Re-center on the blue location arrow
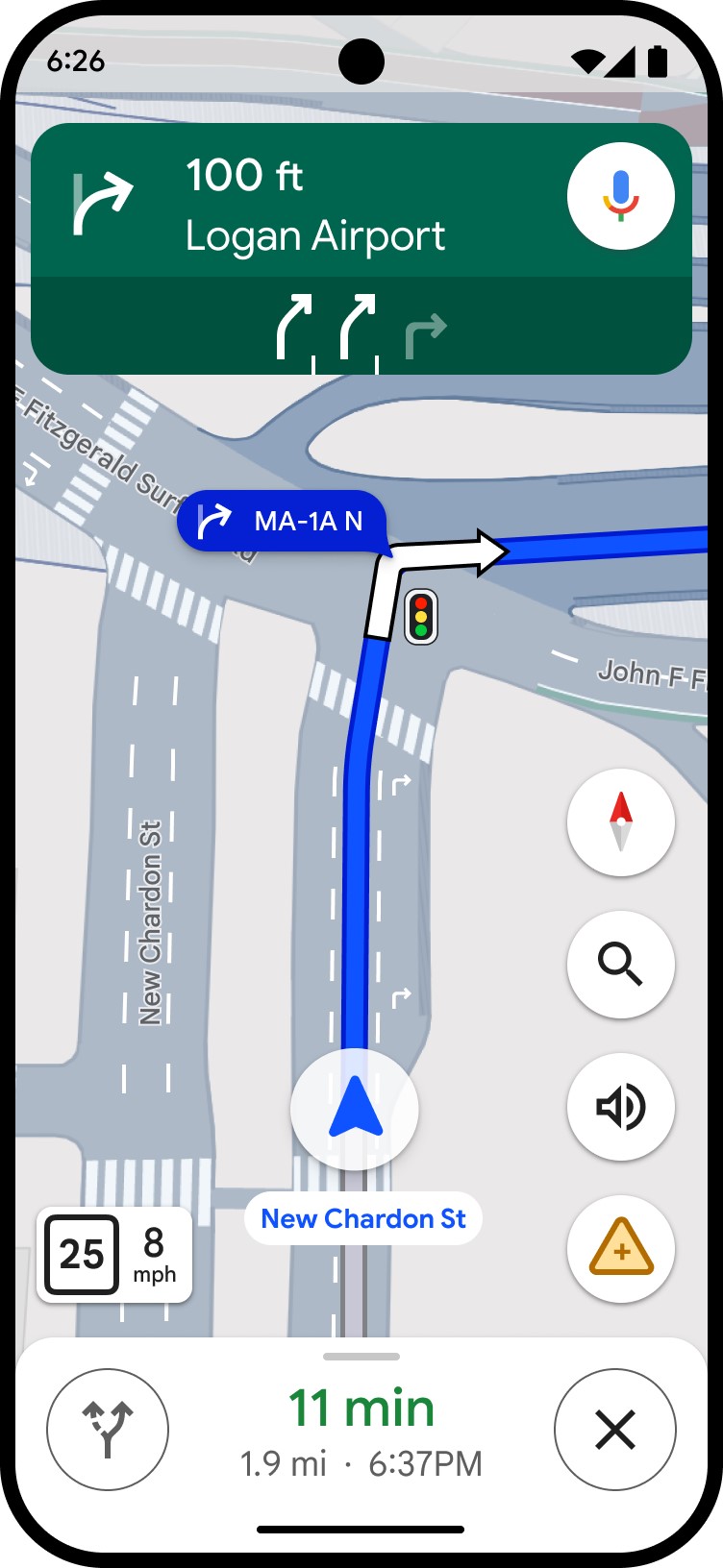 point(355,1109)
